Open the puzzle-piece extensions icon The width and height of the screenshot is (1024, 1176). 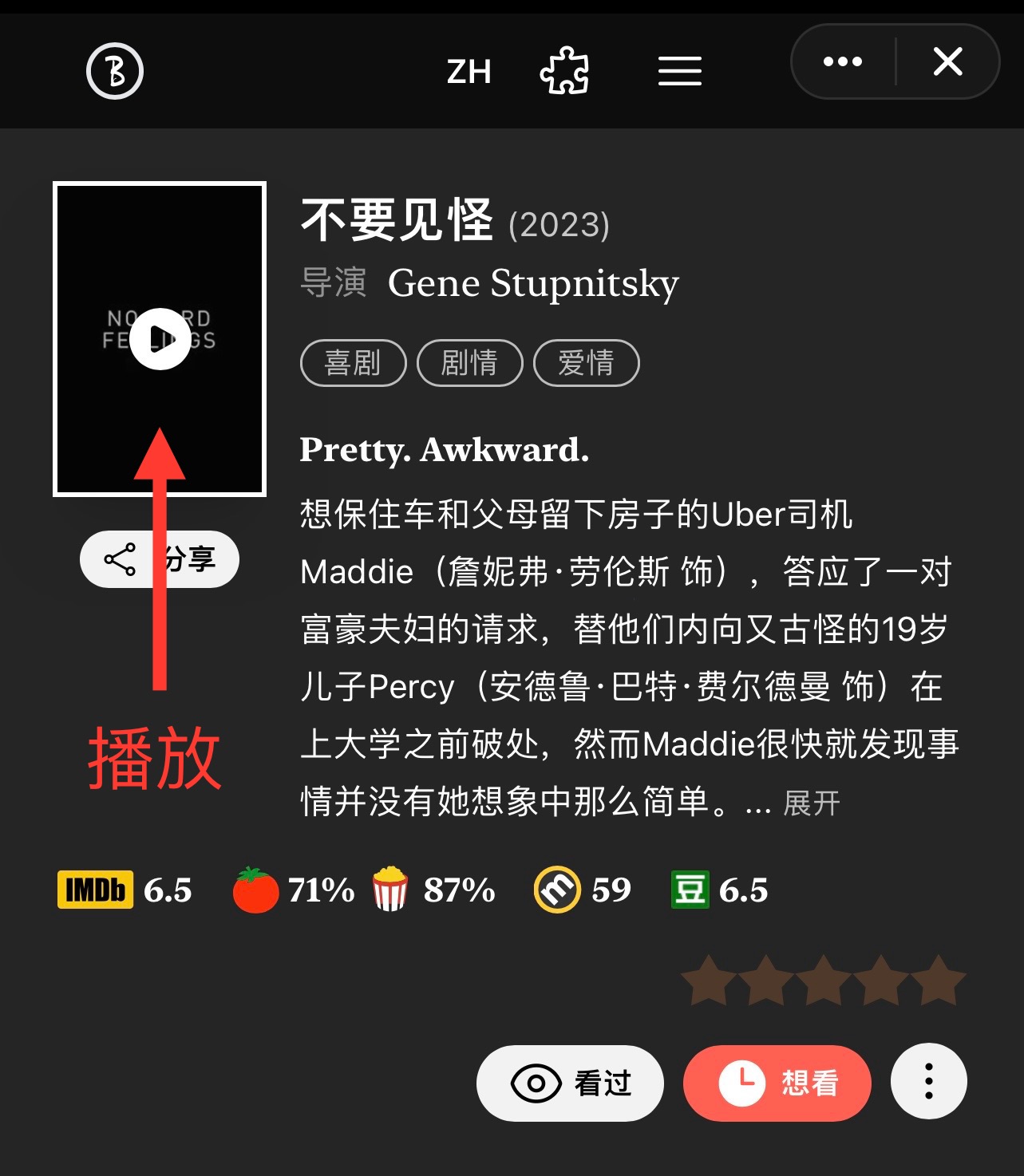(565, 71)
